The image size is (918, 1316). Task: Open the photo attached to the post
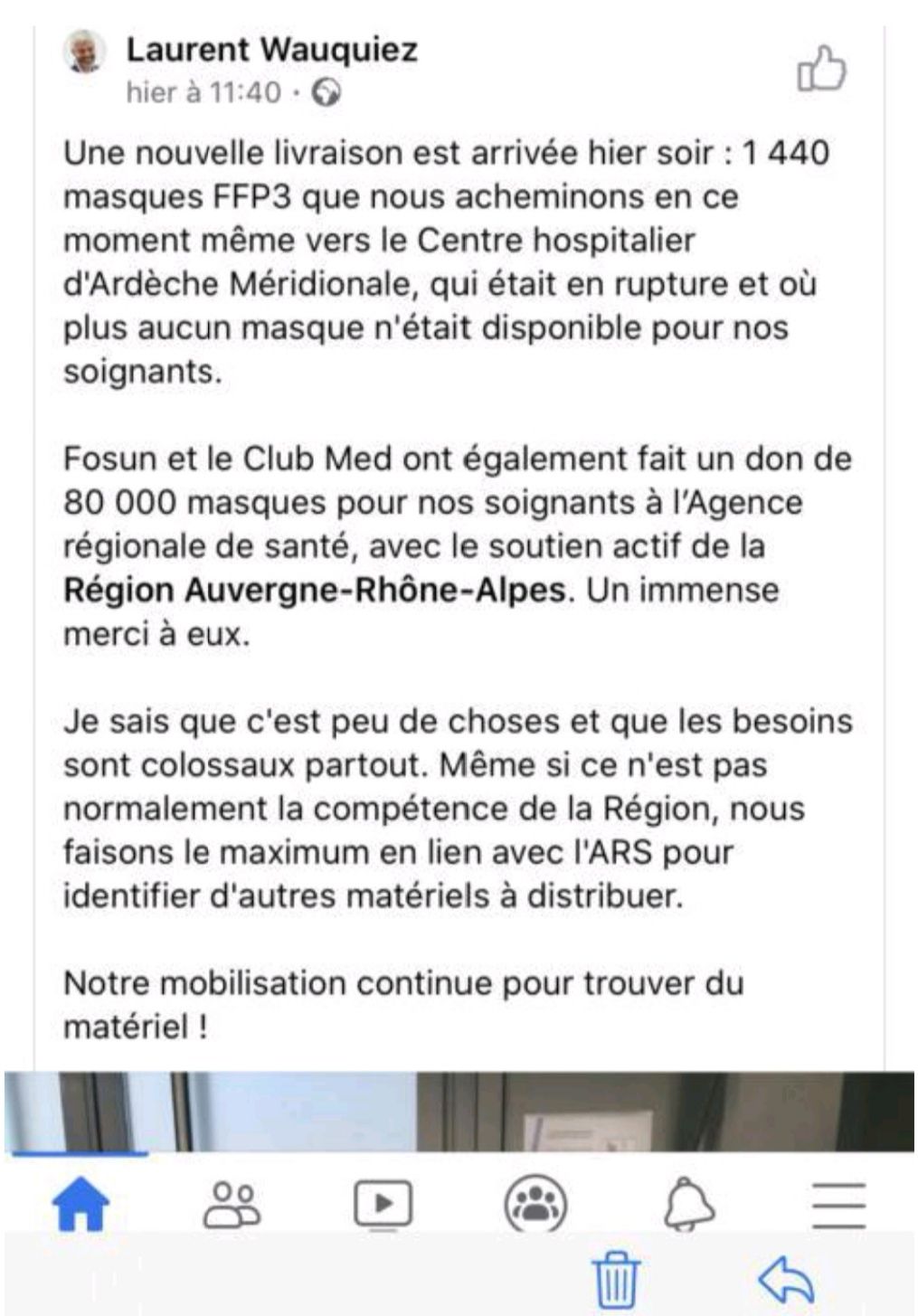tap(459, 1112)
